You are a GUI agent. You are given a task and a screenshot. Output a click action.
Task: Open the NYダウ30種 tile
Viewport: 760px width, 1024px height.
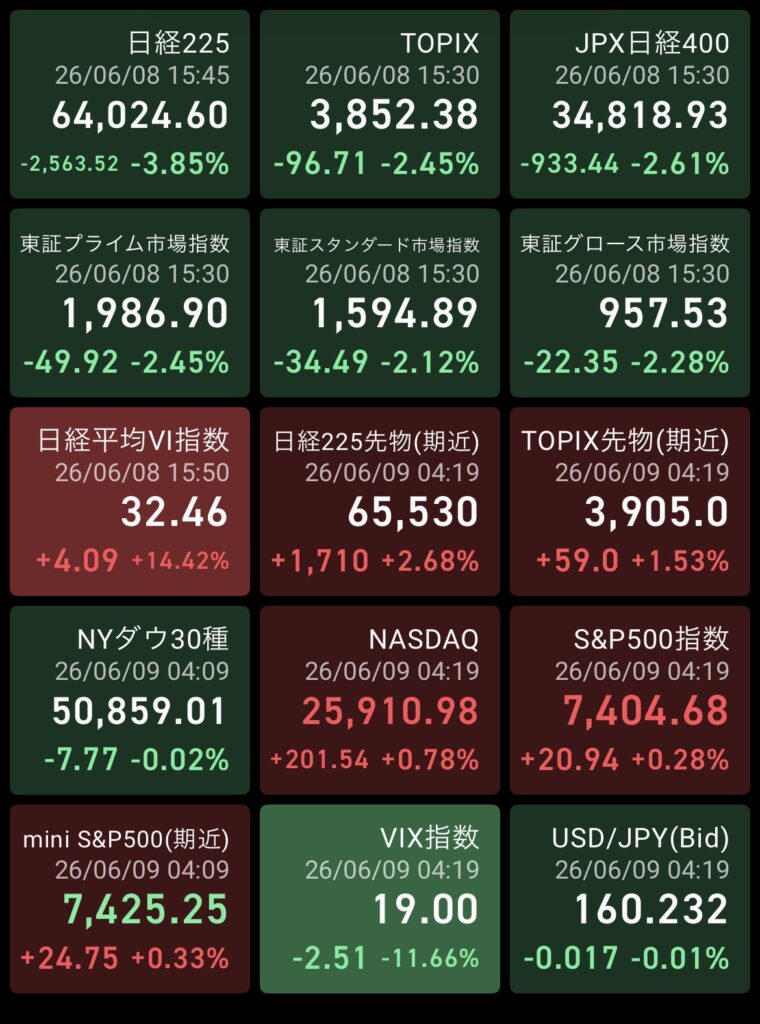(130, 700)
